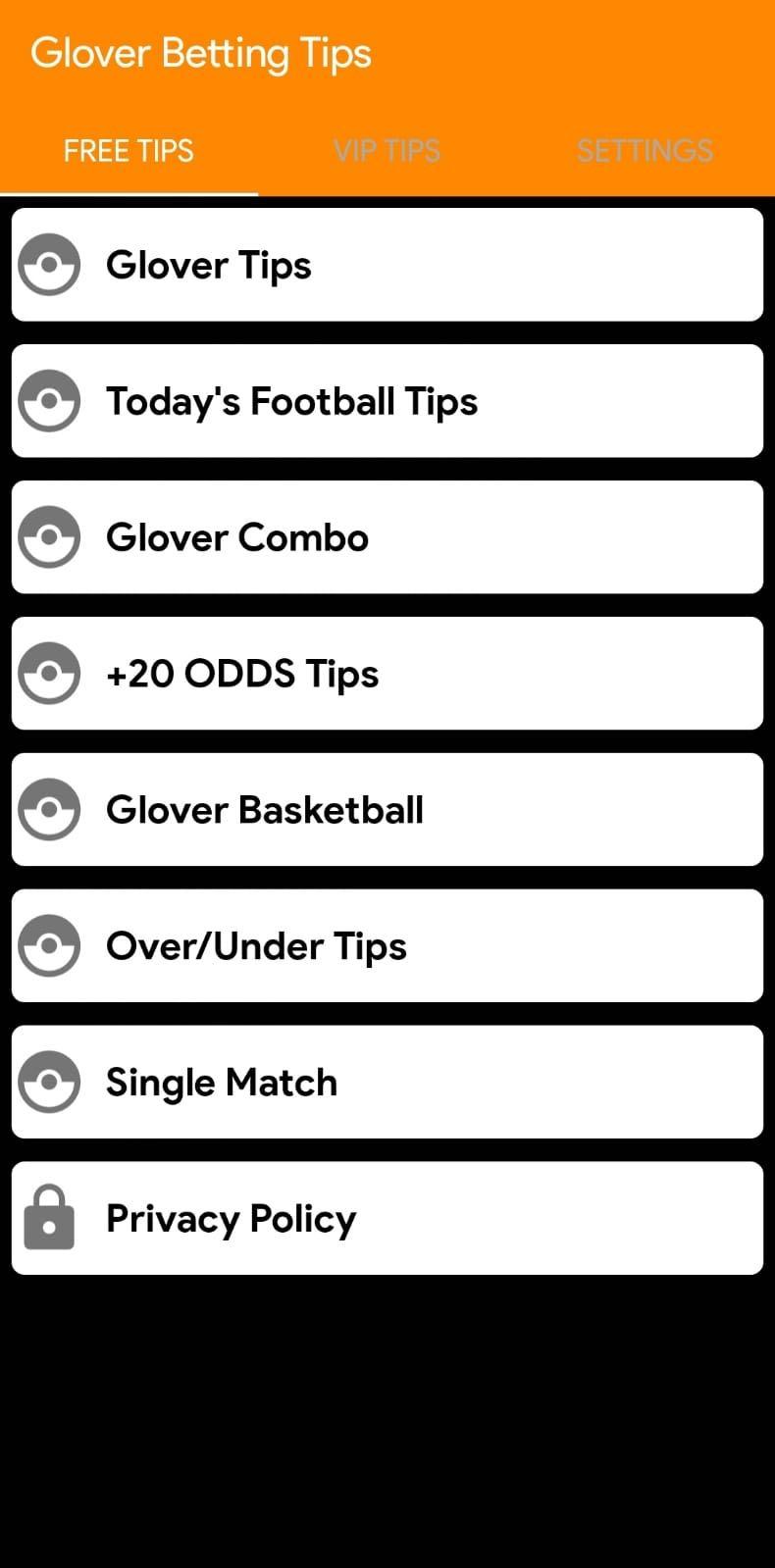This screenshot has height=1568, width=775.
Task: Open Over/Under Tips
Action: pos(387,946)
